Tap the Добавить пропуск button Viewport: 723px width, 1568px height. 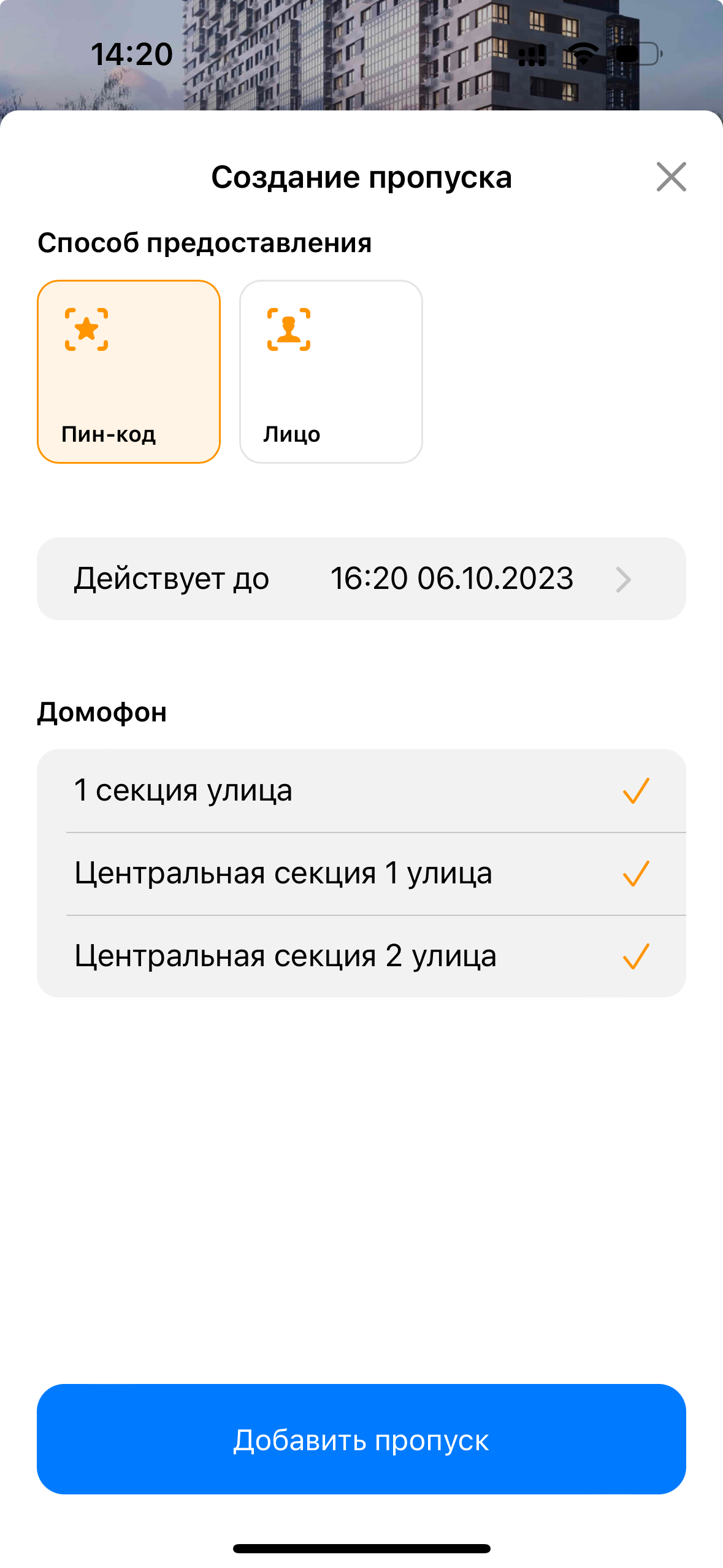pos(361,1439)
